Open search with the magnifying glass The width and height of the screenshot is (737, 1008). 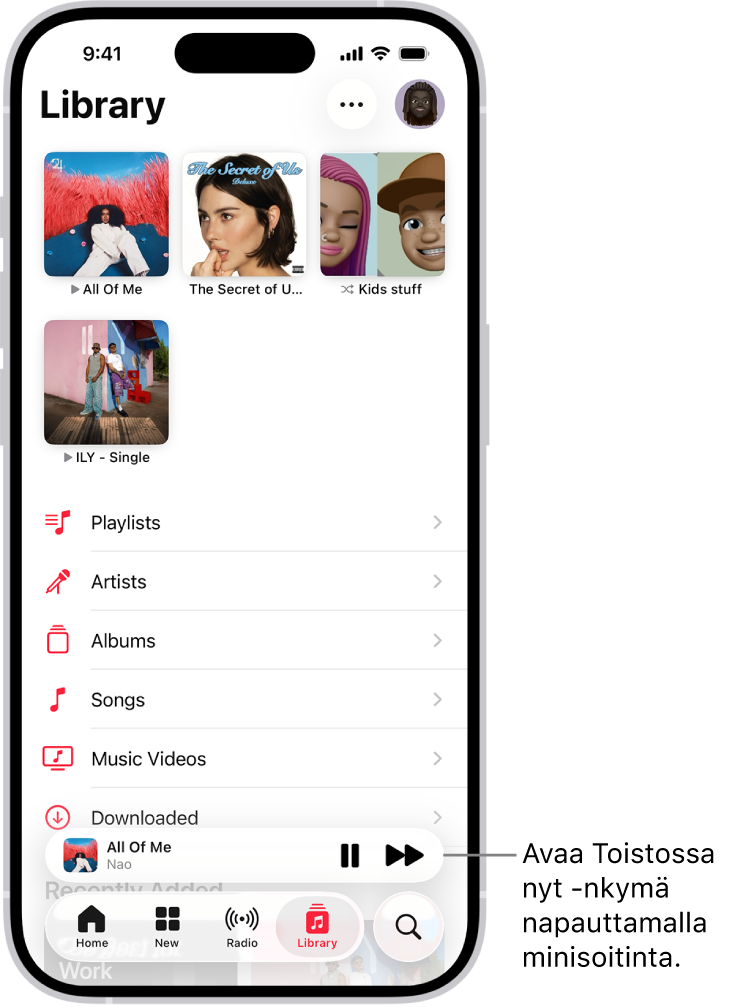pos(408,927)
